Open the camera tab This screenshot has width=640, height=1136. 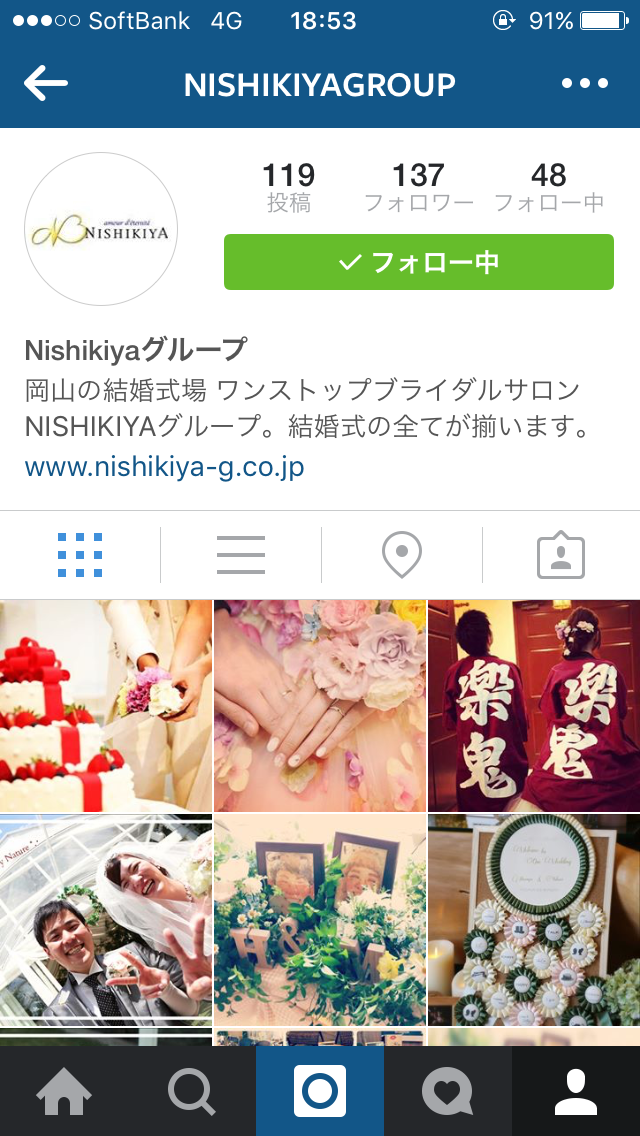[x=320, y=1091]
